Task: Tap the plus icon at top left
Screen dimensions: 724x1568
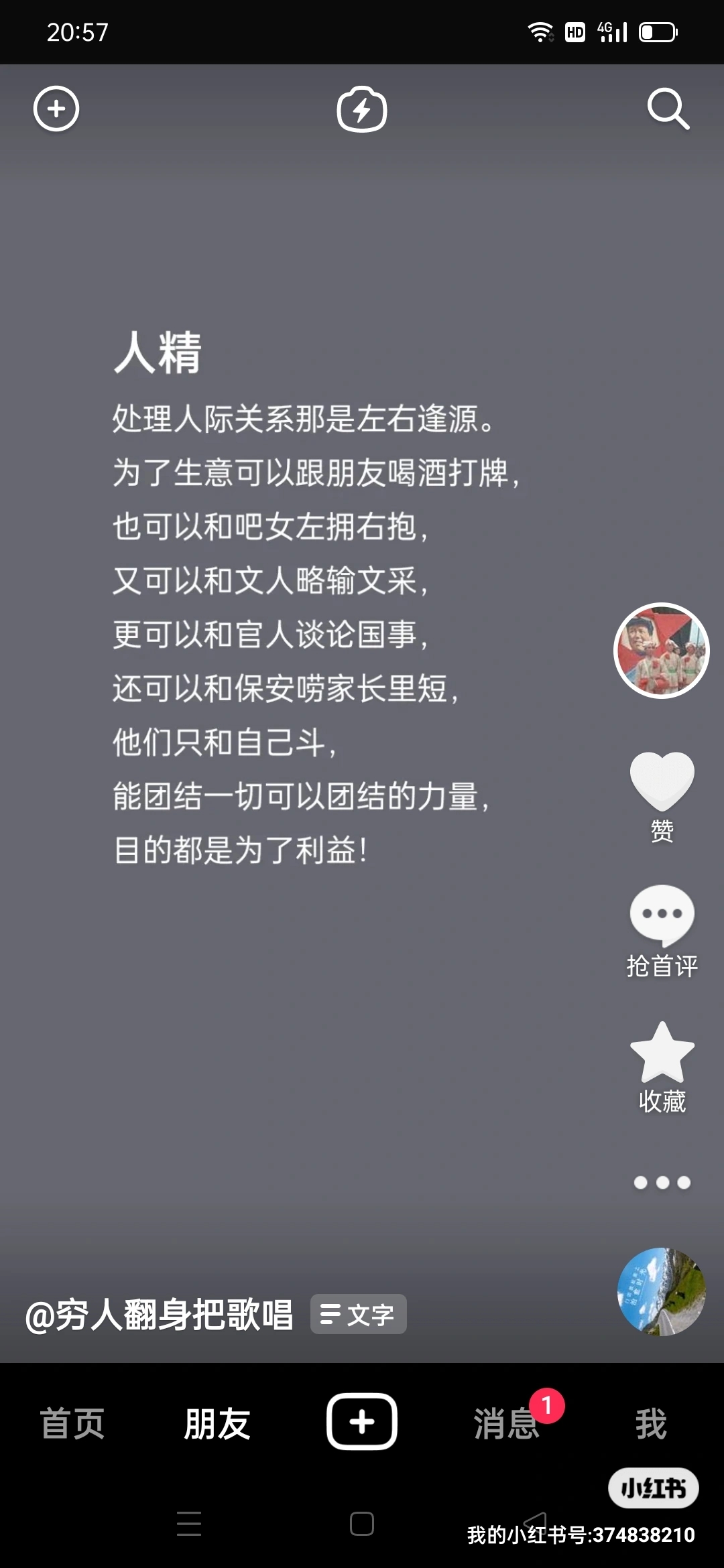Action: click(x=57, y=107)
